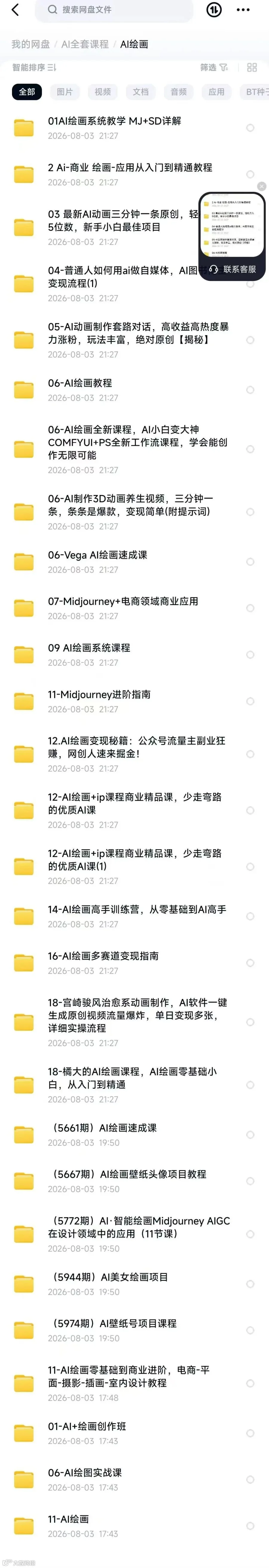Viewport: 269px width, 1568px height.
Task: Select the 图片 filter chip
Action: tap(65, 92)
